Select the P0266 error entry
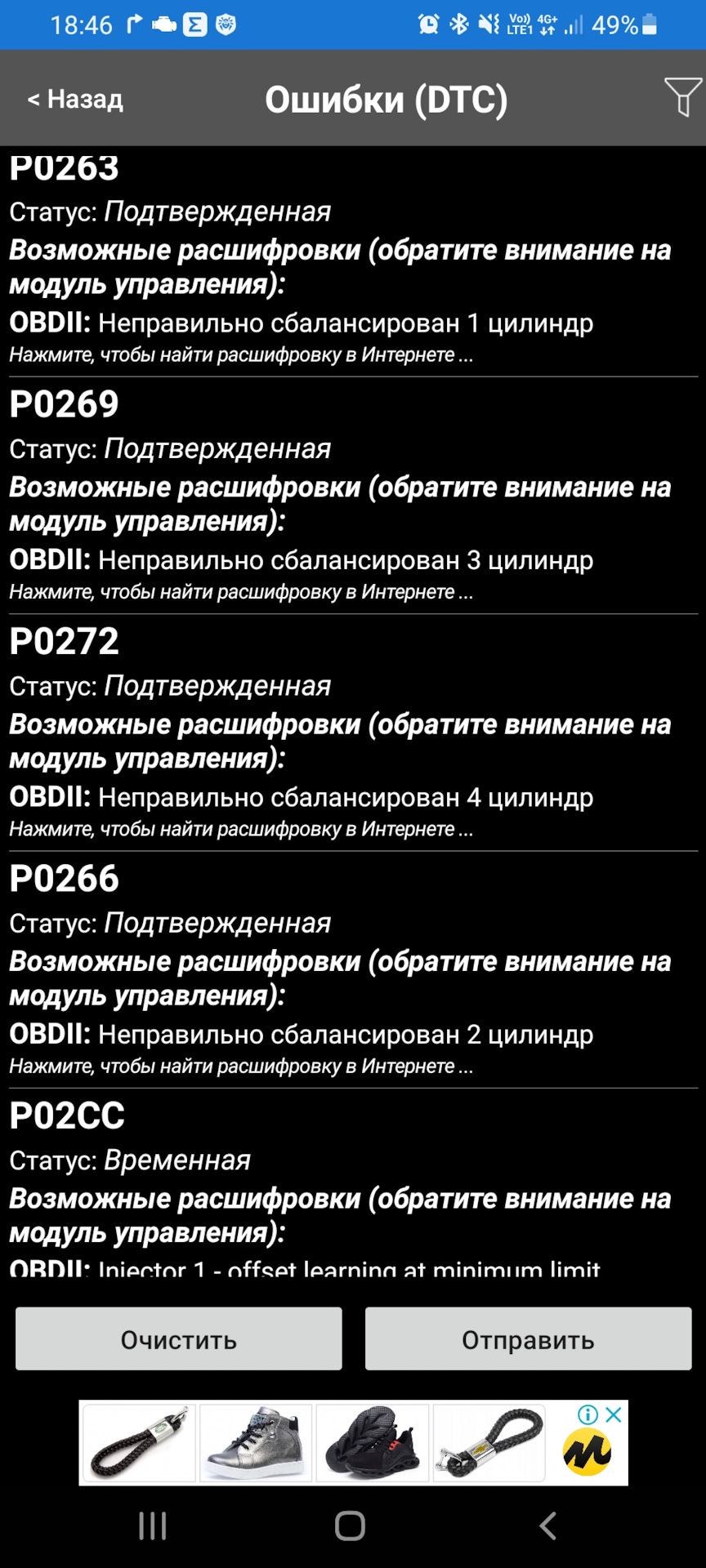Viewport: 706px width, 1568px height. point(65,879)
